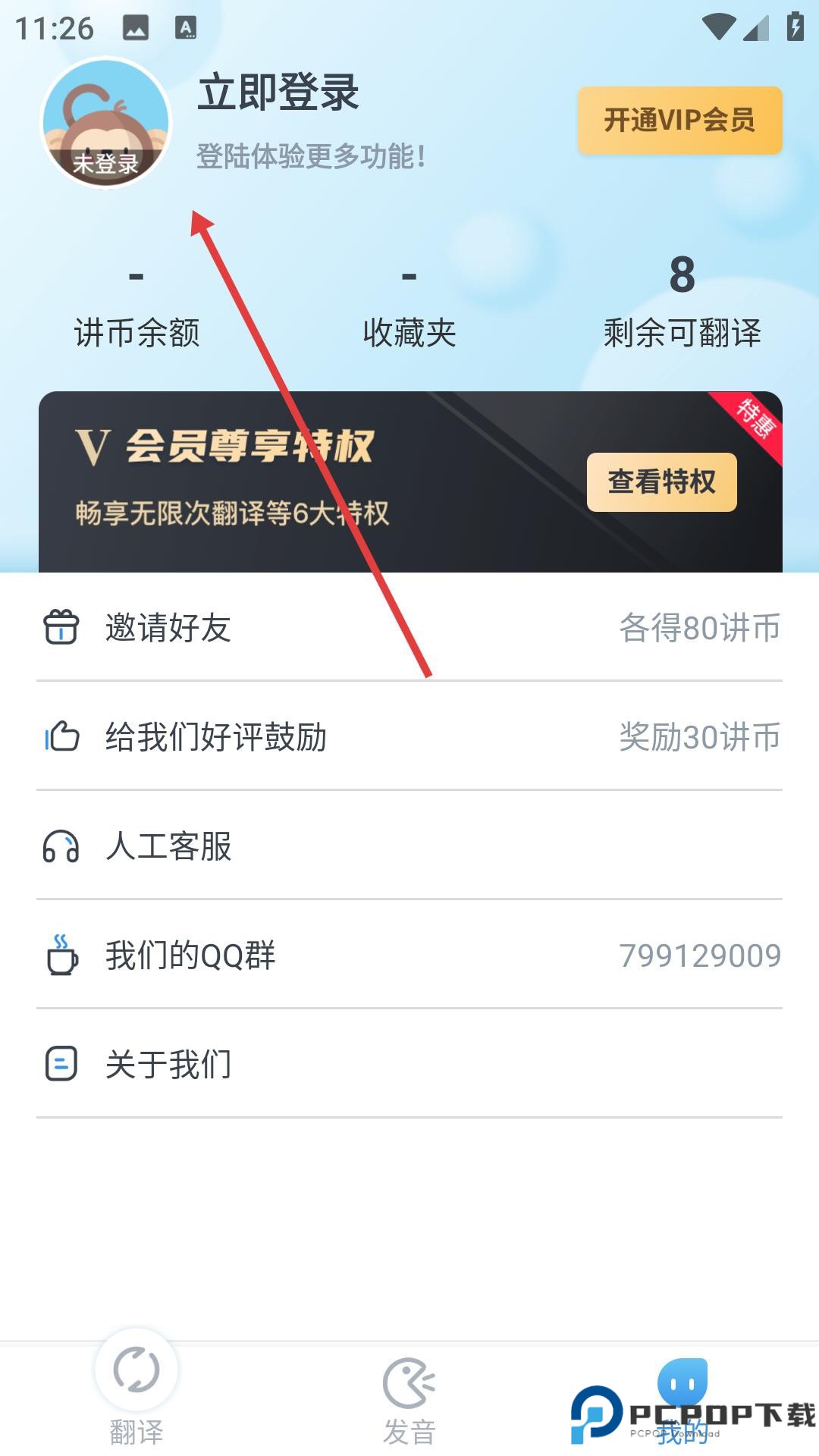Select 给我们好评鼓励
The image size is (819, 1456).
pos(409,737)
